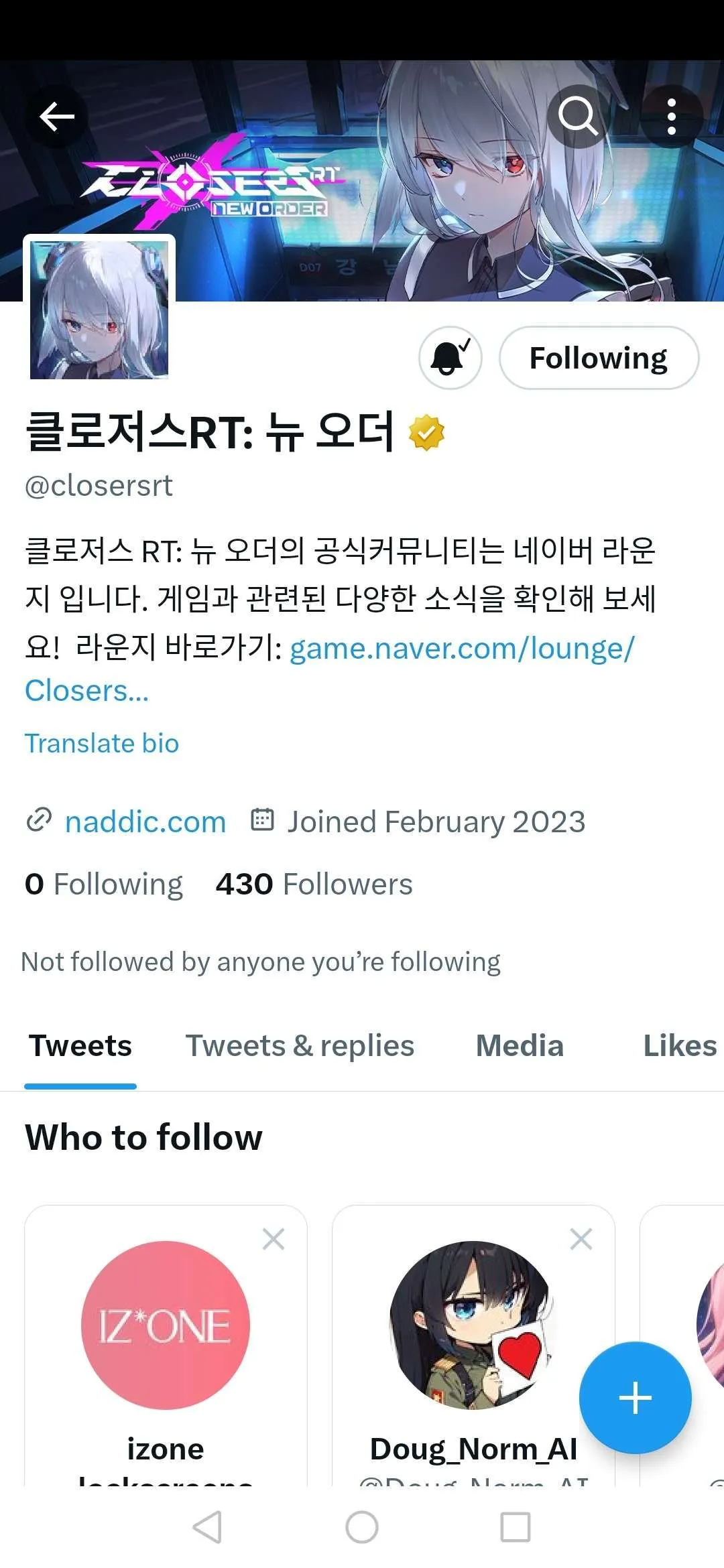Viewport: 724px width, 1568px height.
Task: Open the naddic.com website link
Action: coord(145,822)
